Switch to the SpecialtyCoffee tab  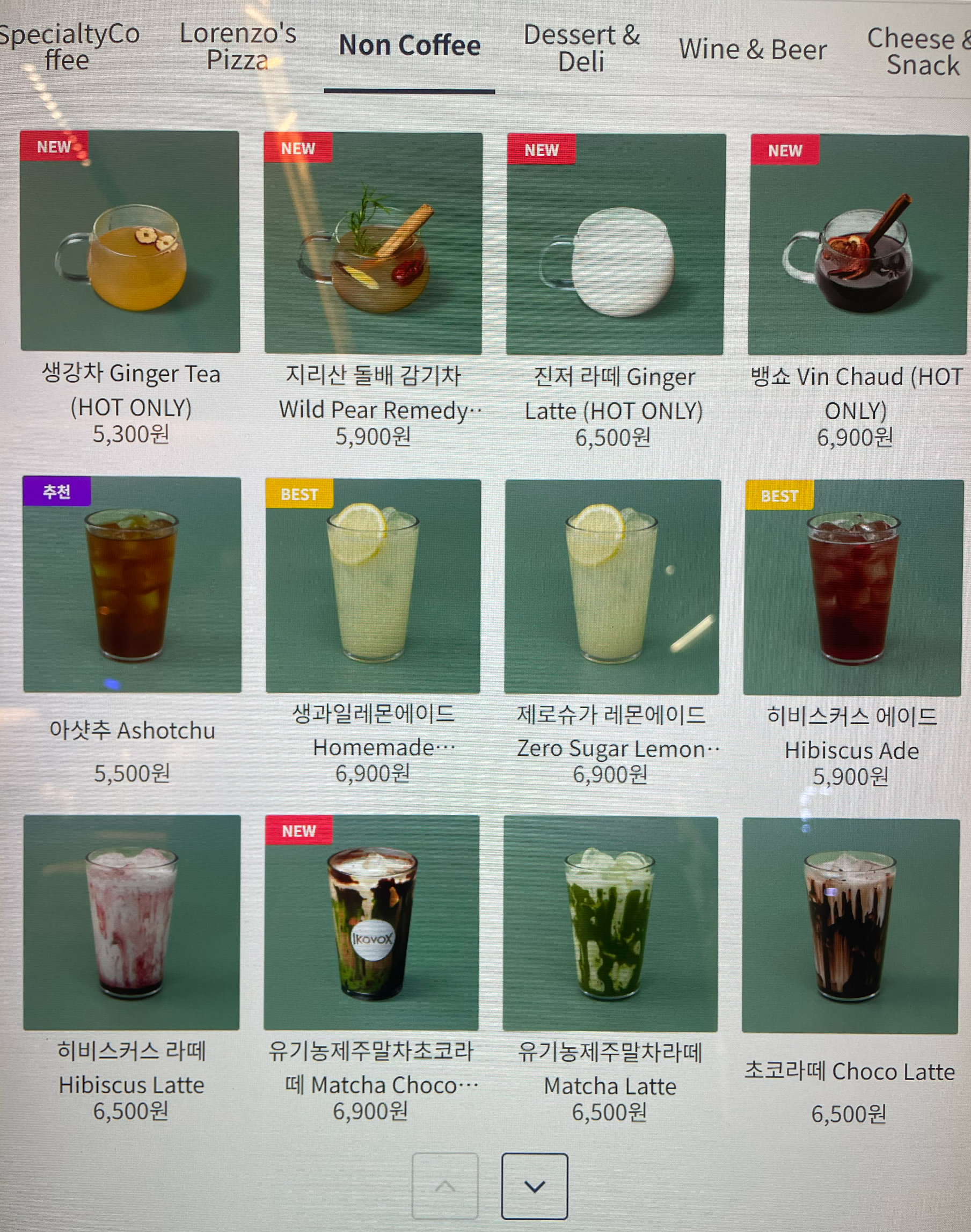tap(67, 47)
